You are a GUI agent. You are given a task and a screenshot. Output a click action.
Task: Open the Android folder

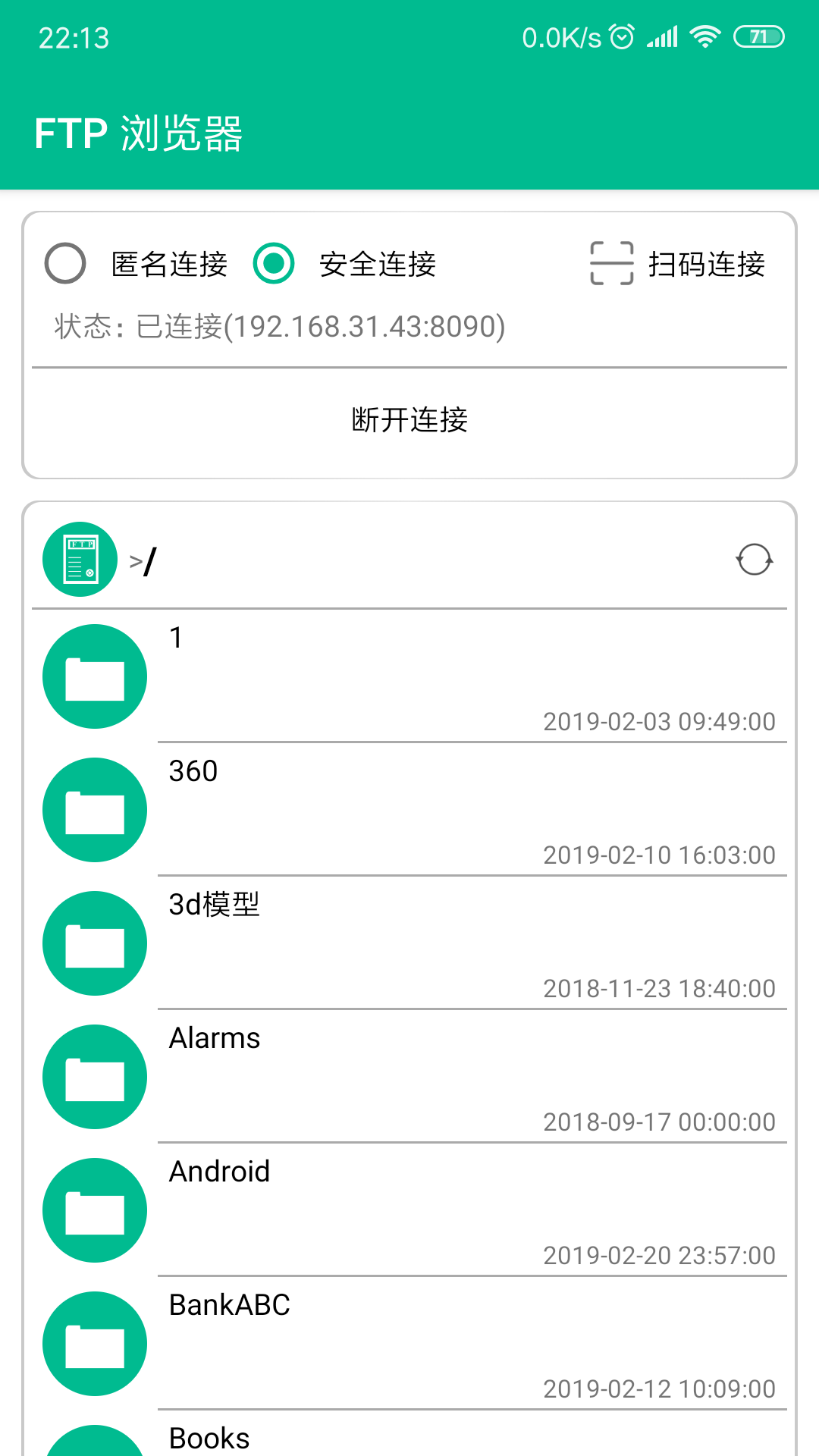point(409,1210)
